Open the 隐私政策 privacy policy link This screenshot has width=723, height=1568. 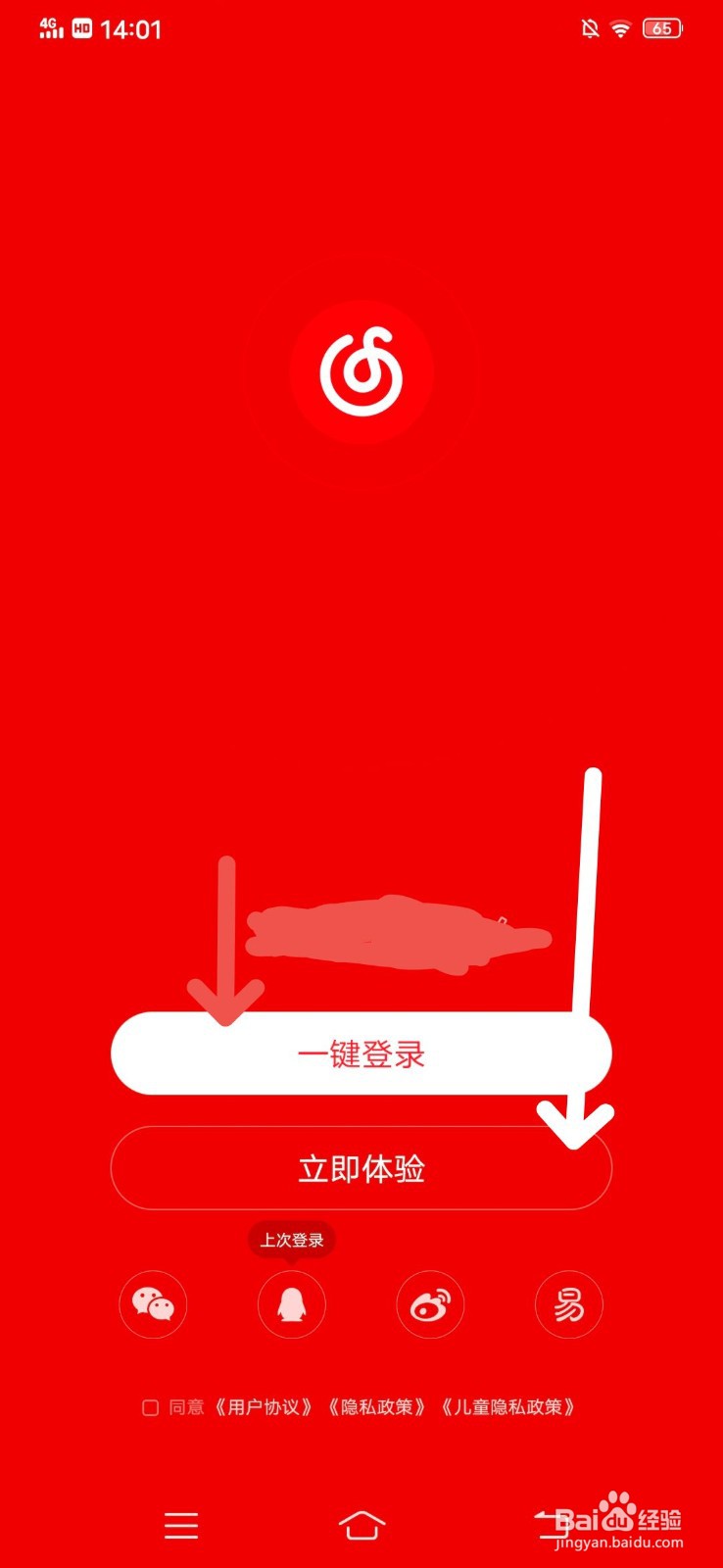(x=377, y=1406)
